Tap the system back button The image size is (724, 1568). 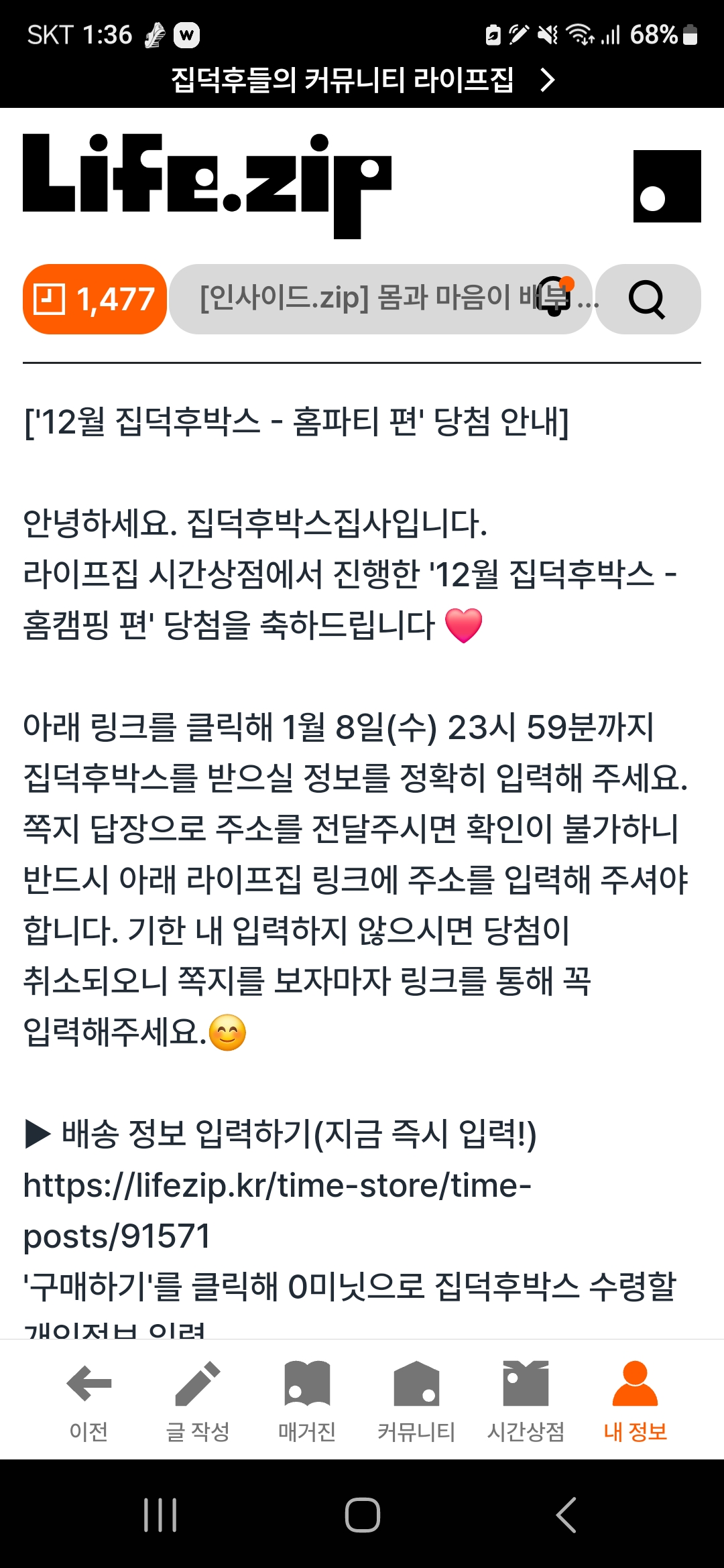coord(566,1514)
